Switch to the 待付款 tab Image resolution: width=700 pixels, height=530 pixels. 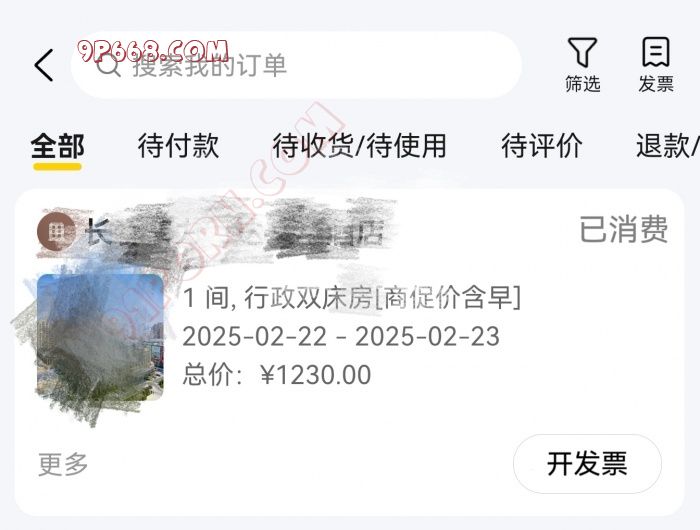pyautogui.click(x=178, y=146)
